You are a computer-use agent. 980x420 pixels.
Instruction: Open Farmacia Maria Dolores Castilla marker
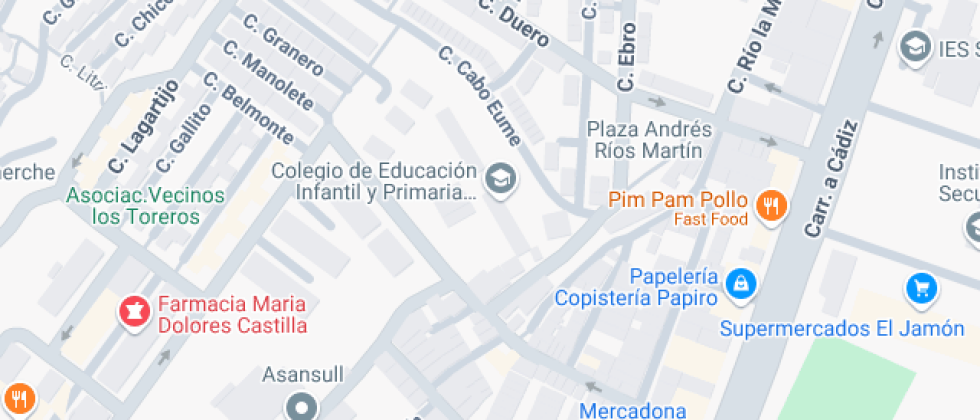[x=135, y=313]
